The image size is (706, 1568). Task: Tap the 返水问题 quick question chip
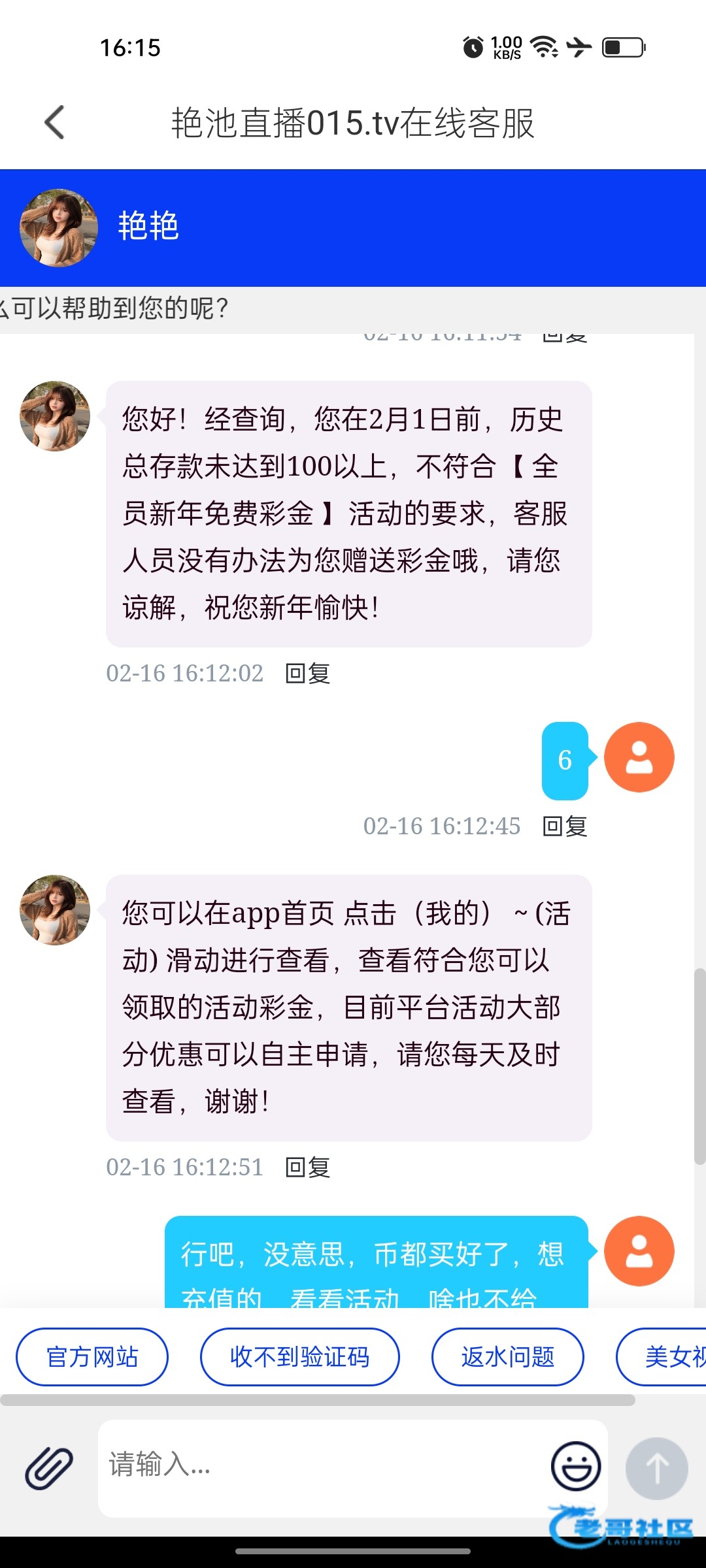(x=507, y=1357)
